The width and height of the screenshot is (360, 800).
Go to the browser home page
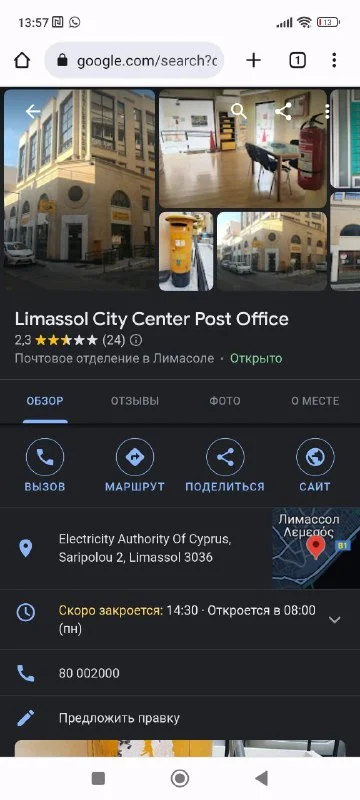click(x=22, y=61)
